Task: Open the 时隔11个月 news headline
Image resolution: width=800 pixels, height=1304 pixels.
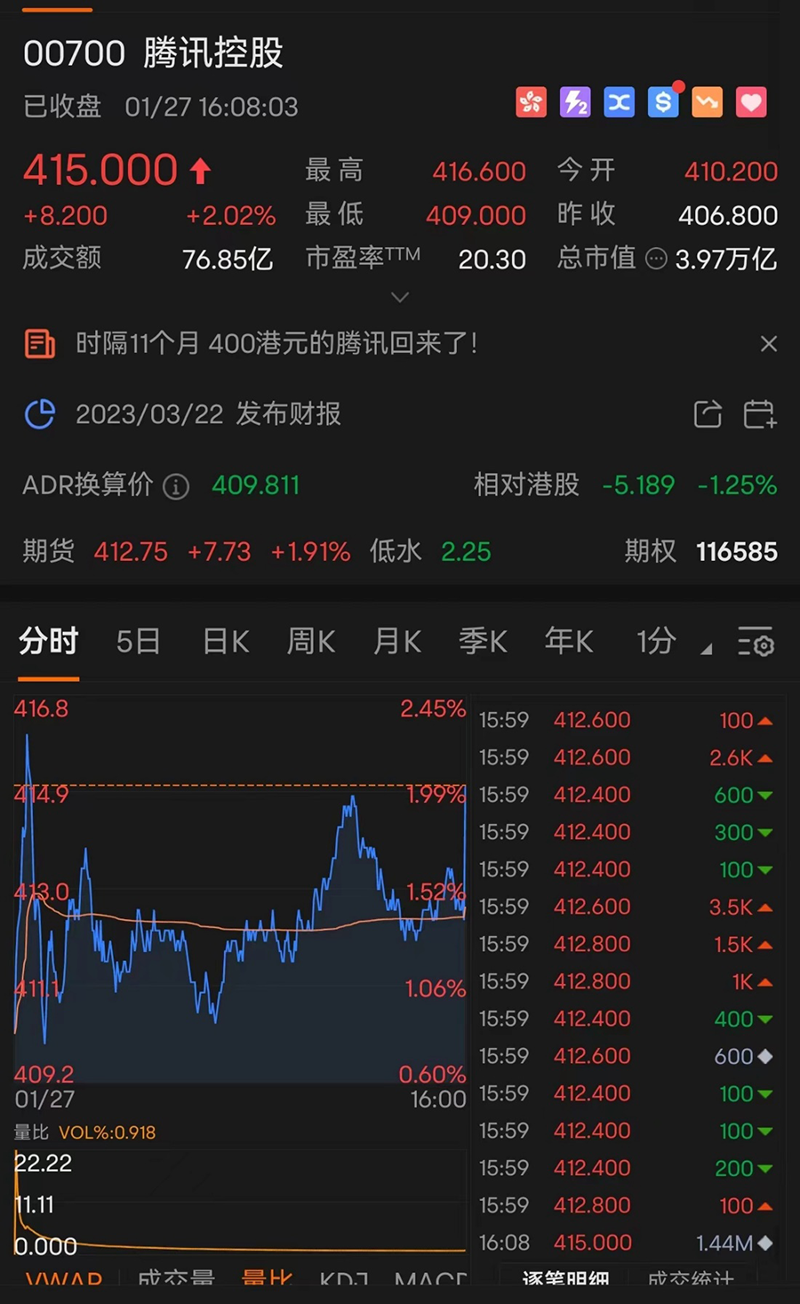Action: [x=277, y=344]
